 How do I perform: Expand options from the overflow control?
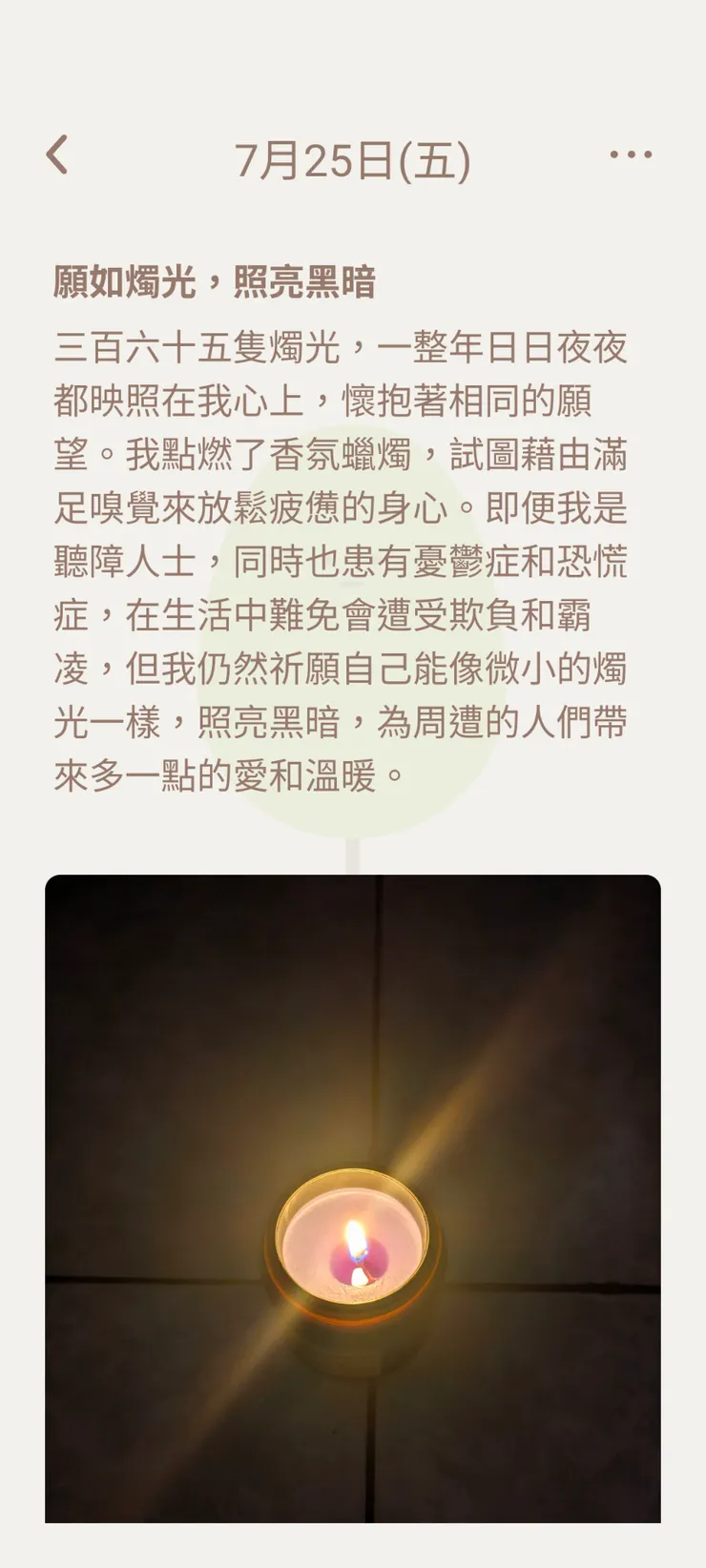pos(631,155)
